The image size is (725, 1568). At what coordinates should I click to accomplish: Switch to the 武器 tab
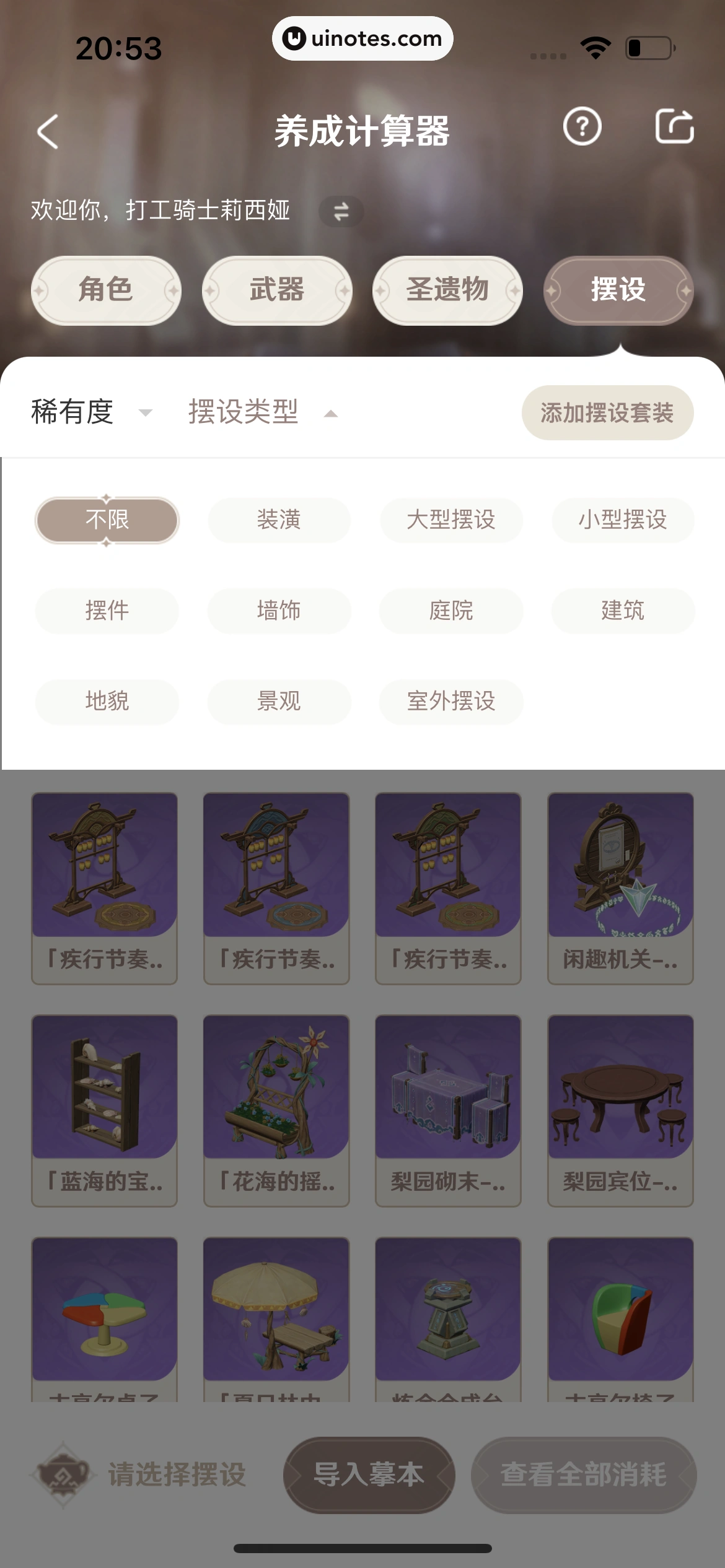point(277,290)
